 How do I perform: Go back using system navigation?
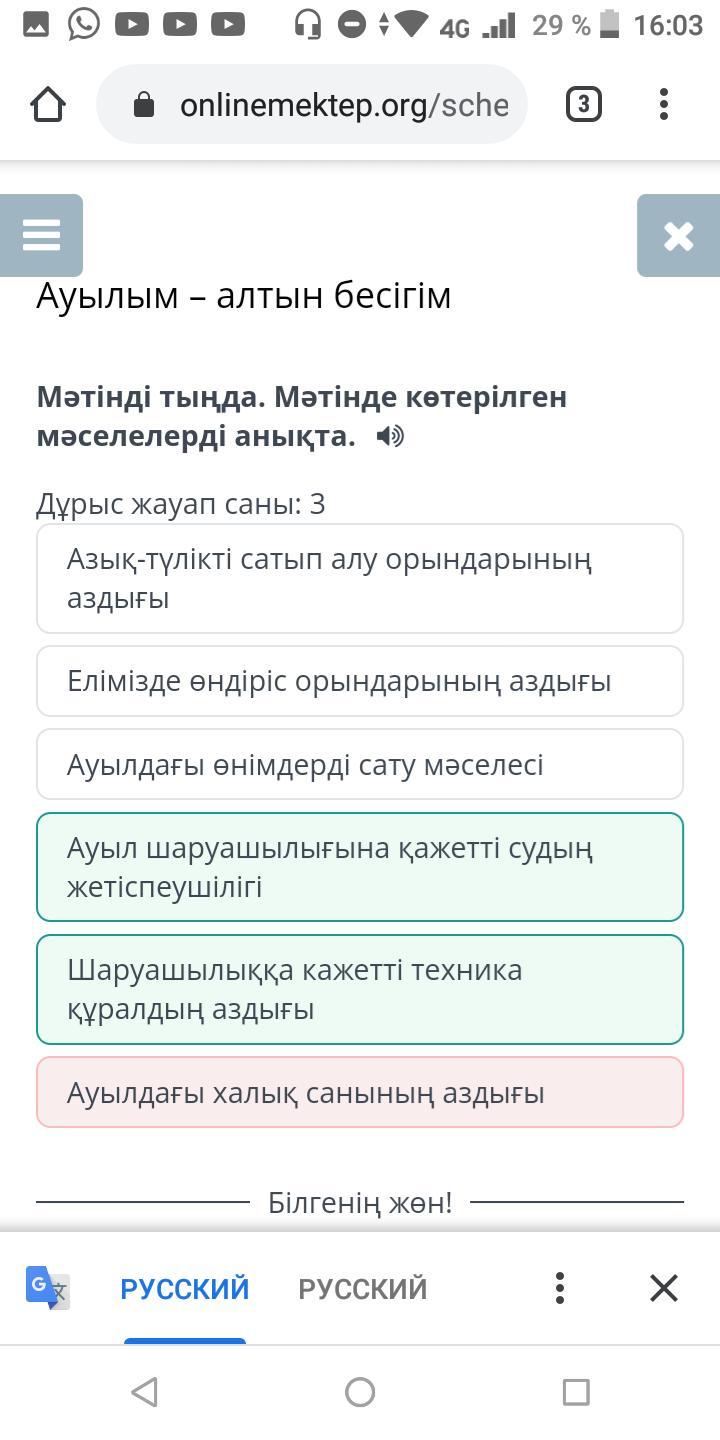pos(144,1392)
